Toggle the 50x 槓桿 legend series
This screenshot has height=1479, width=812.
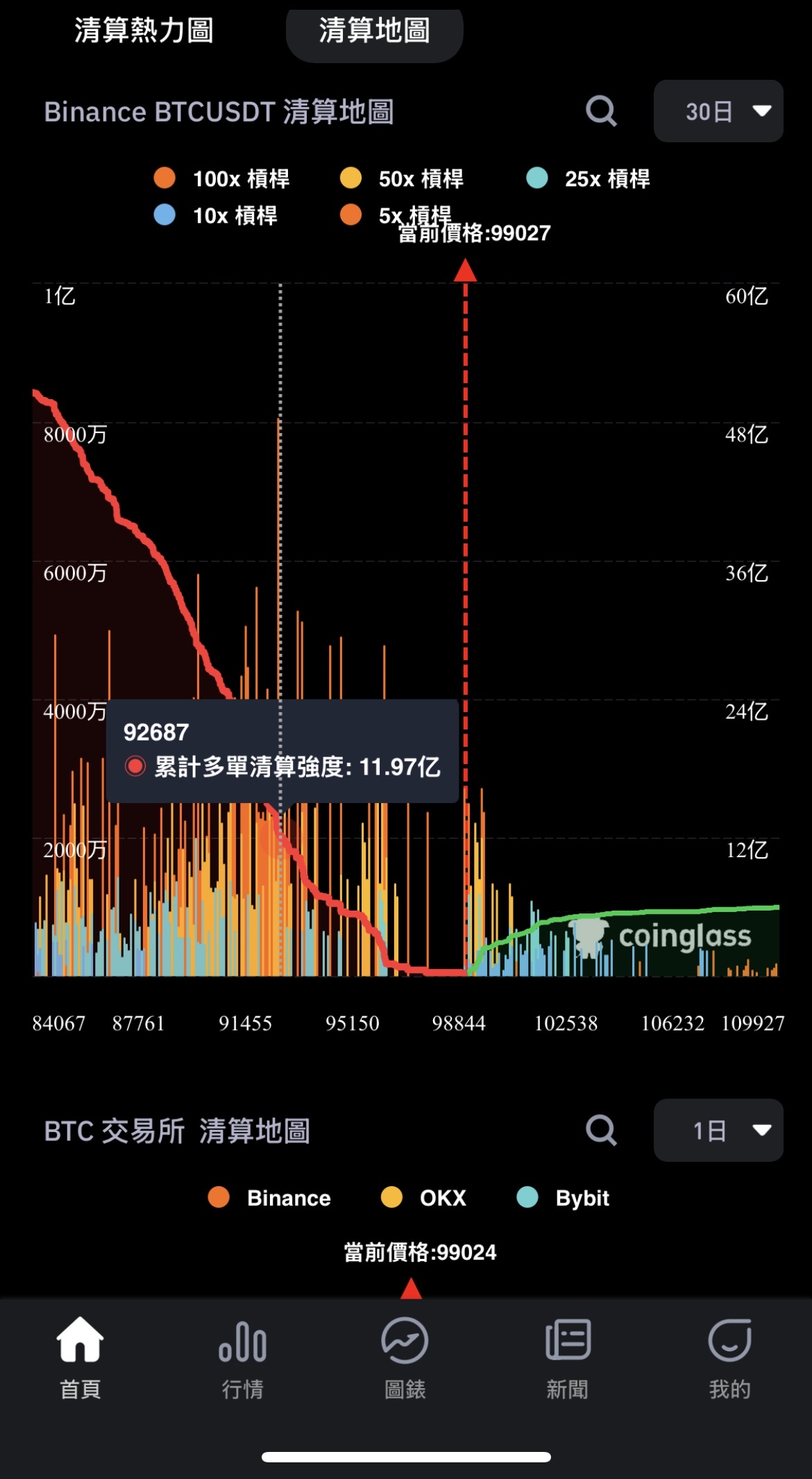pos(401,178)
